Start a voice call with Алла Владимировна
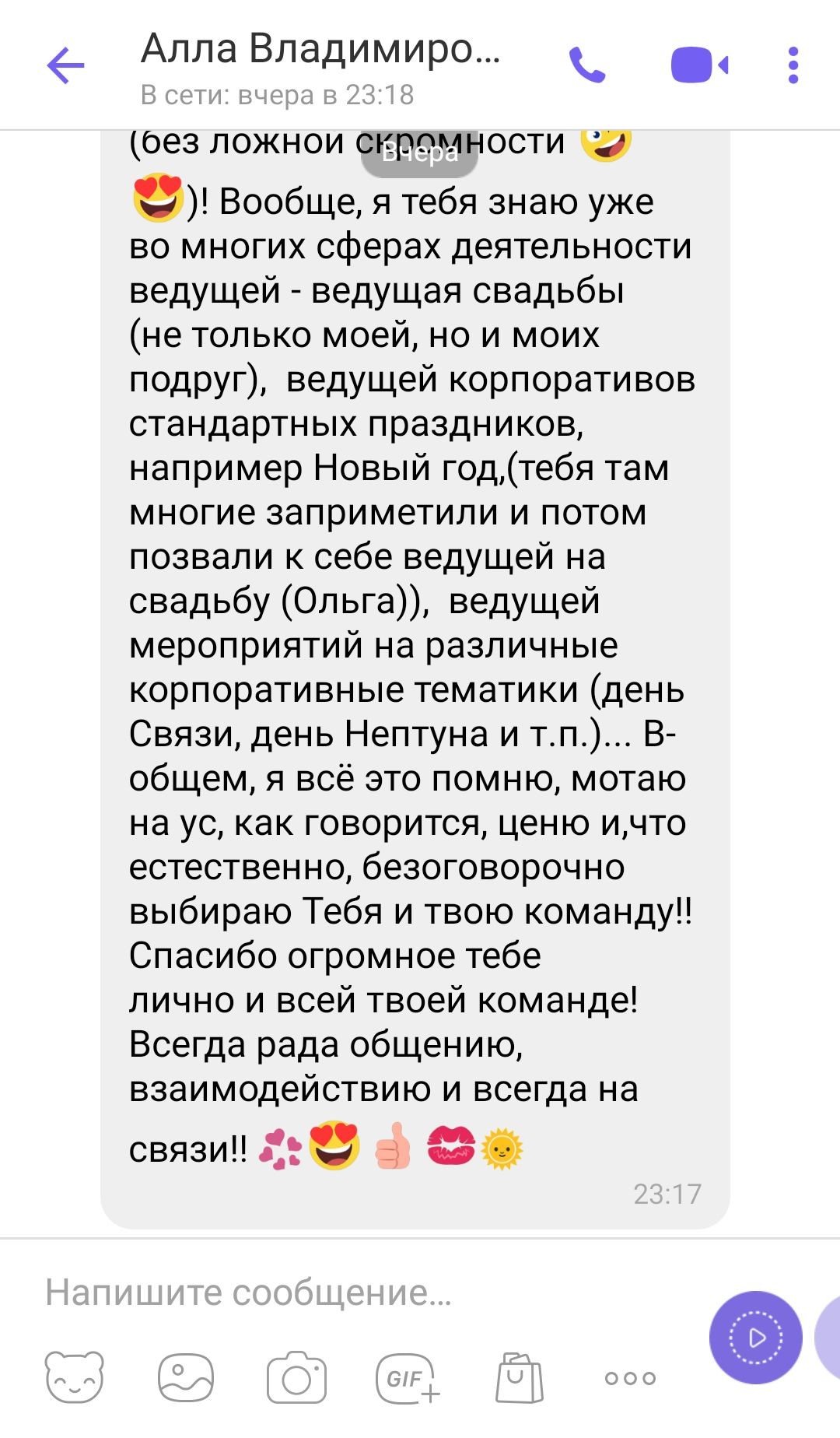 [x=587, y=65]
